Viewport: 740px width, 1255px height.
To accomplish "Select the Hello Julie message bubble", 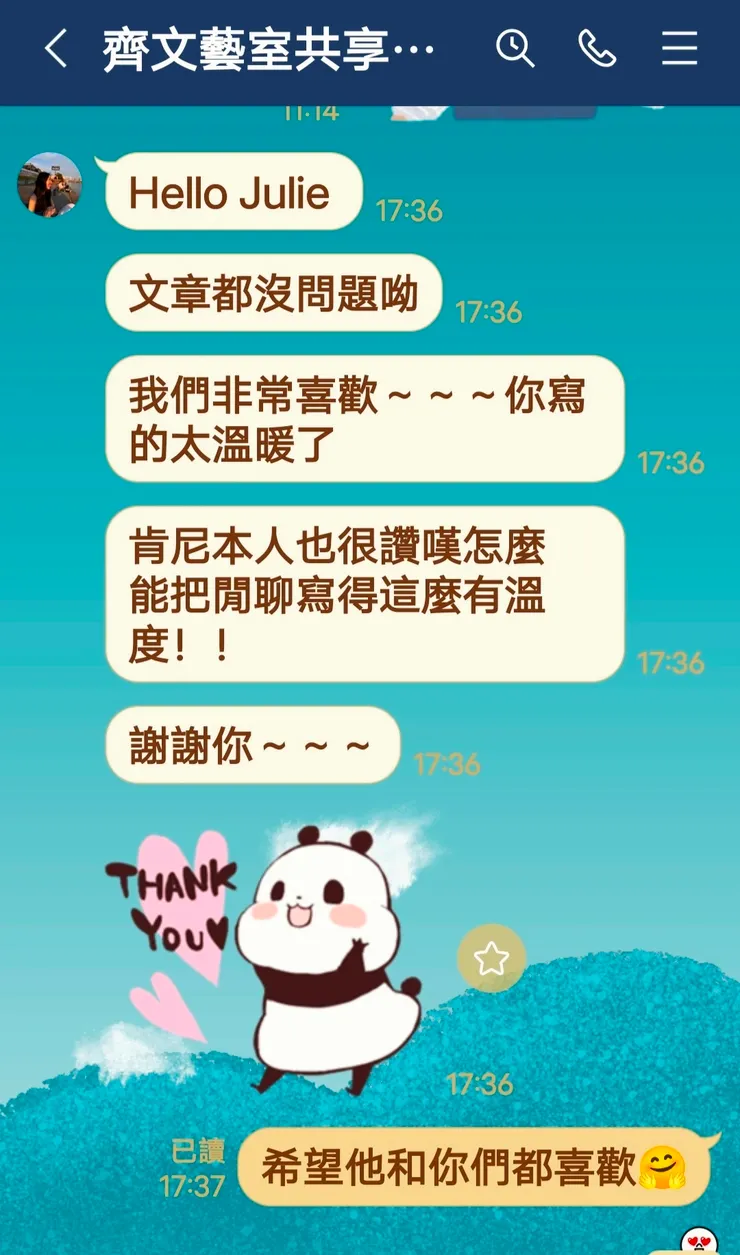I will 232,193.
